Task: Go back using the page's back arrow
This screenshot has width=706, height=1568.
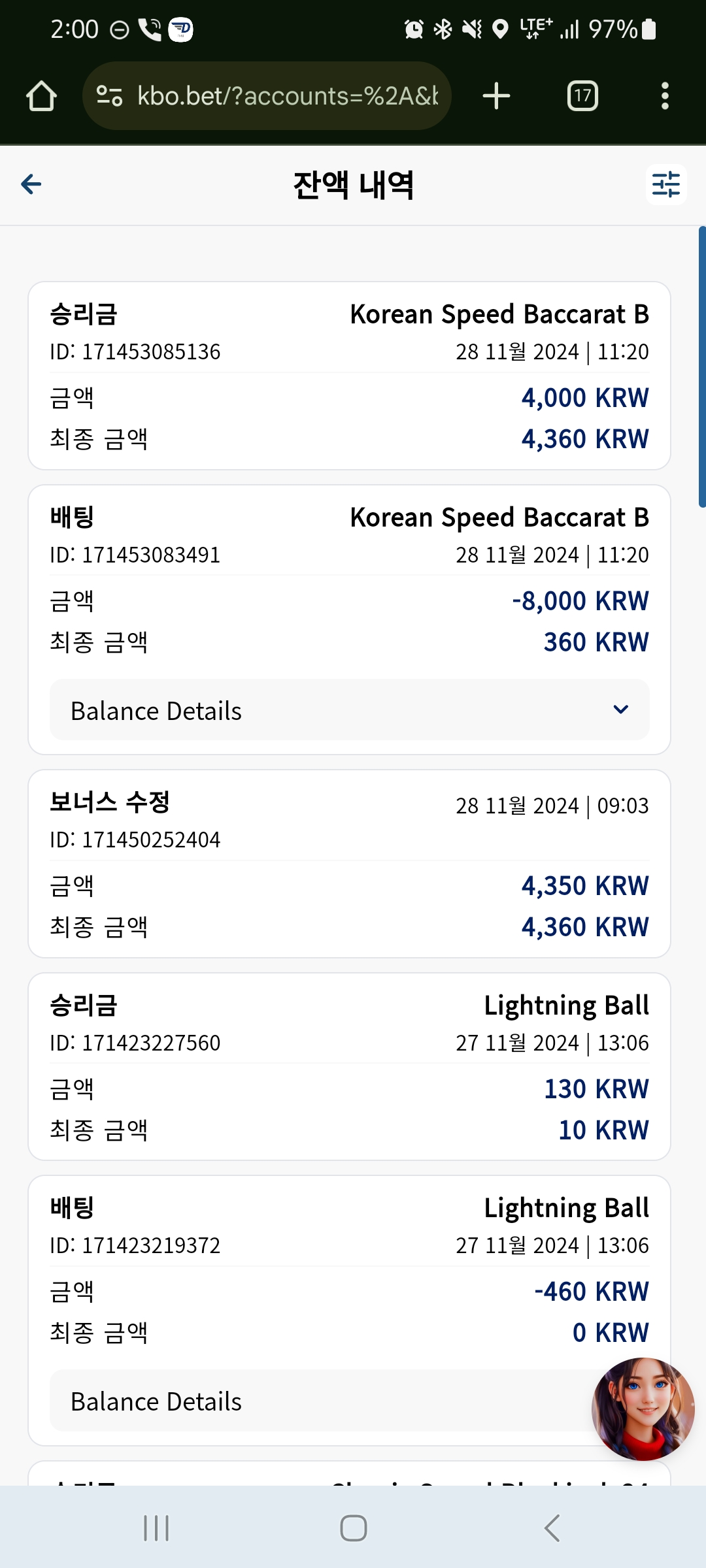Action: click(31, 184)
